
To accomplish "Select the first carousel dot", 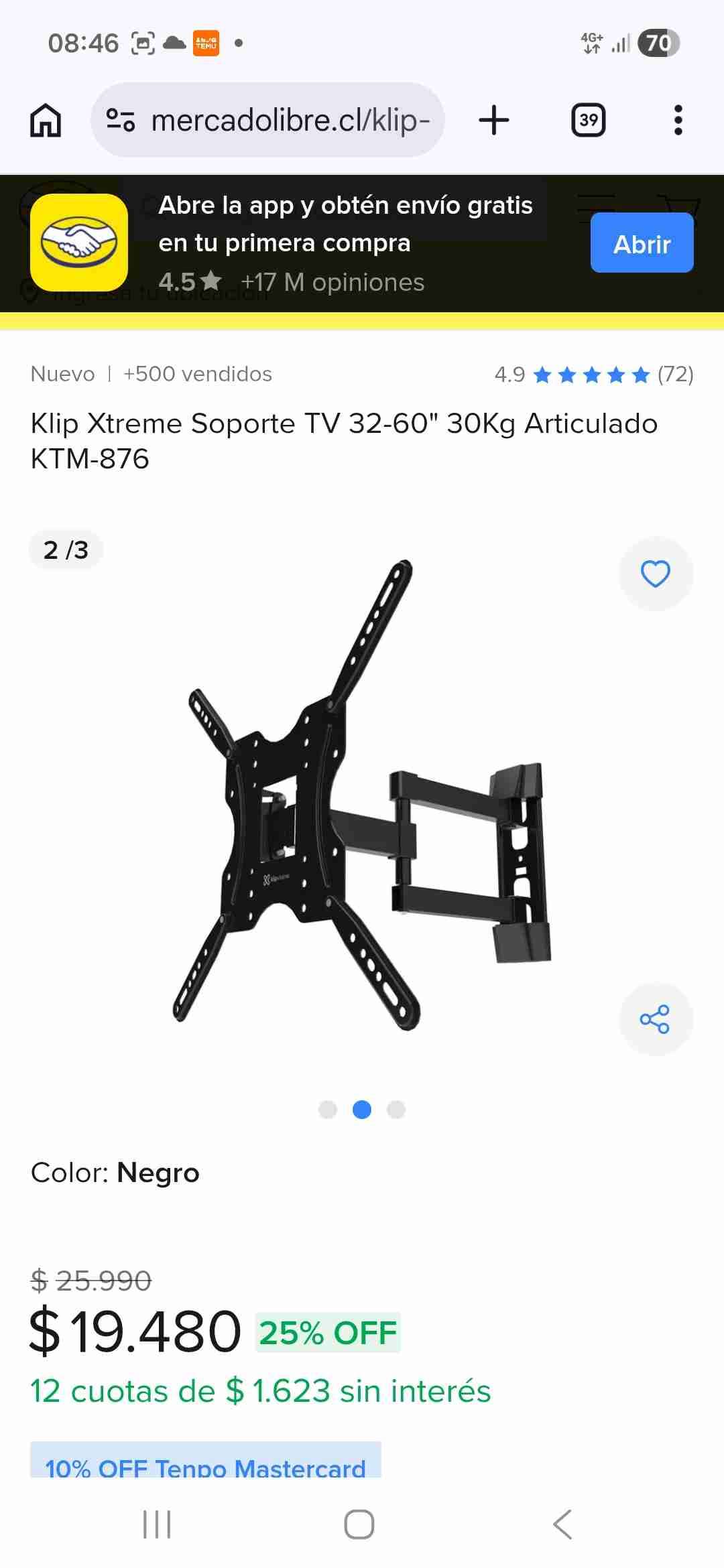I will [328, 1110].
